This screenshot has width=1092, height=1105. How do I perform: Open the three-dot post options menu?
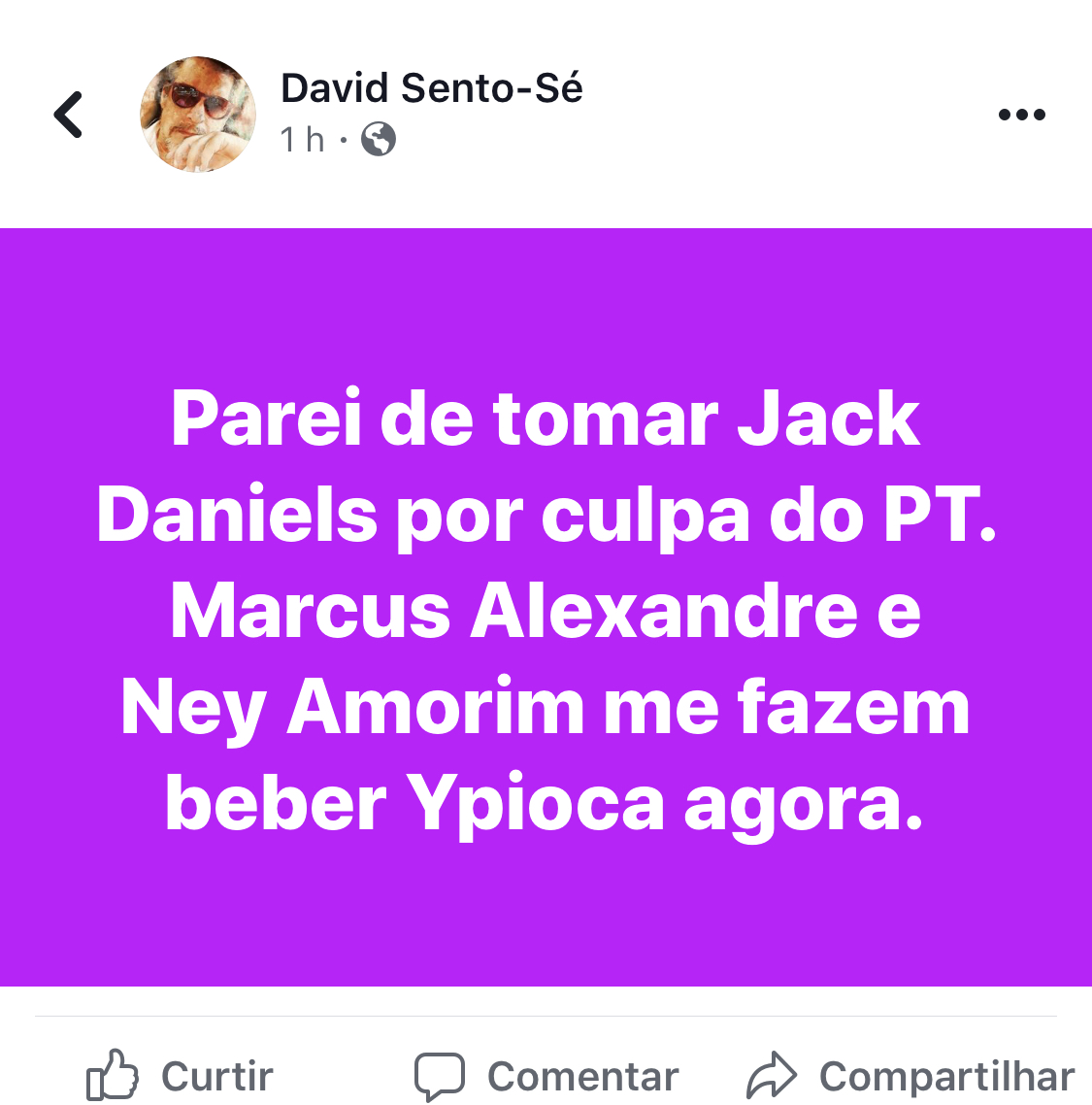click(x=1021, y=115)
